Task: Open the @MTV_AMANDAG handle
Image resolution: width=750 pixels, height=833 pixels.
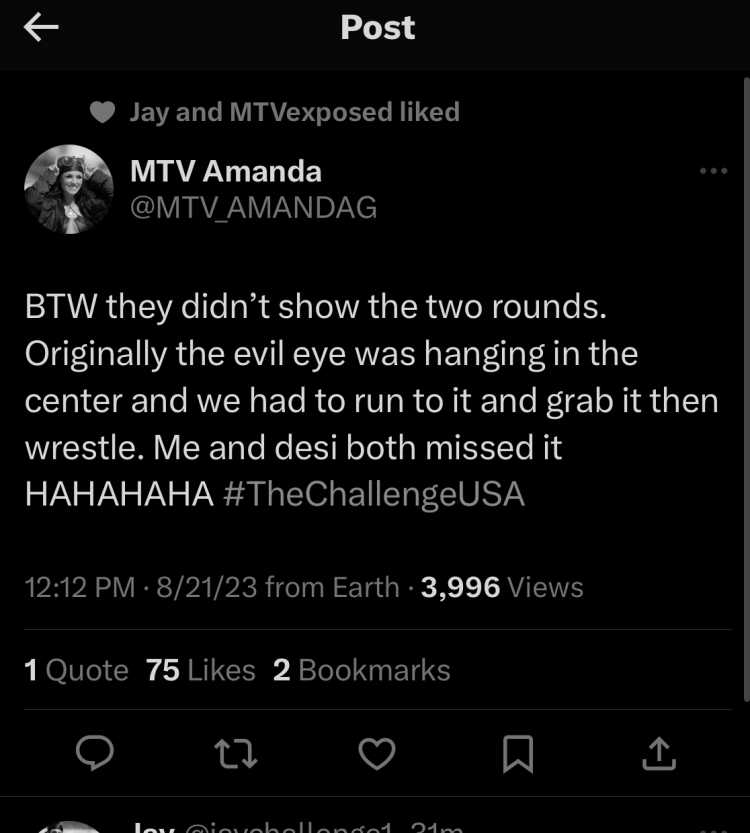Action: (x=253, y=207)
